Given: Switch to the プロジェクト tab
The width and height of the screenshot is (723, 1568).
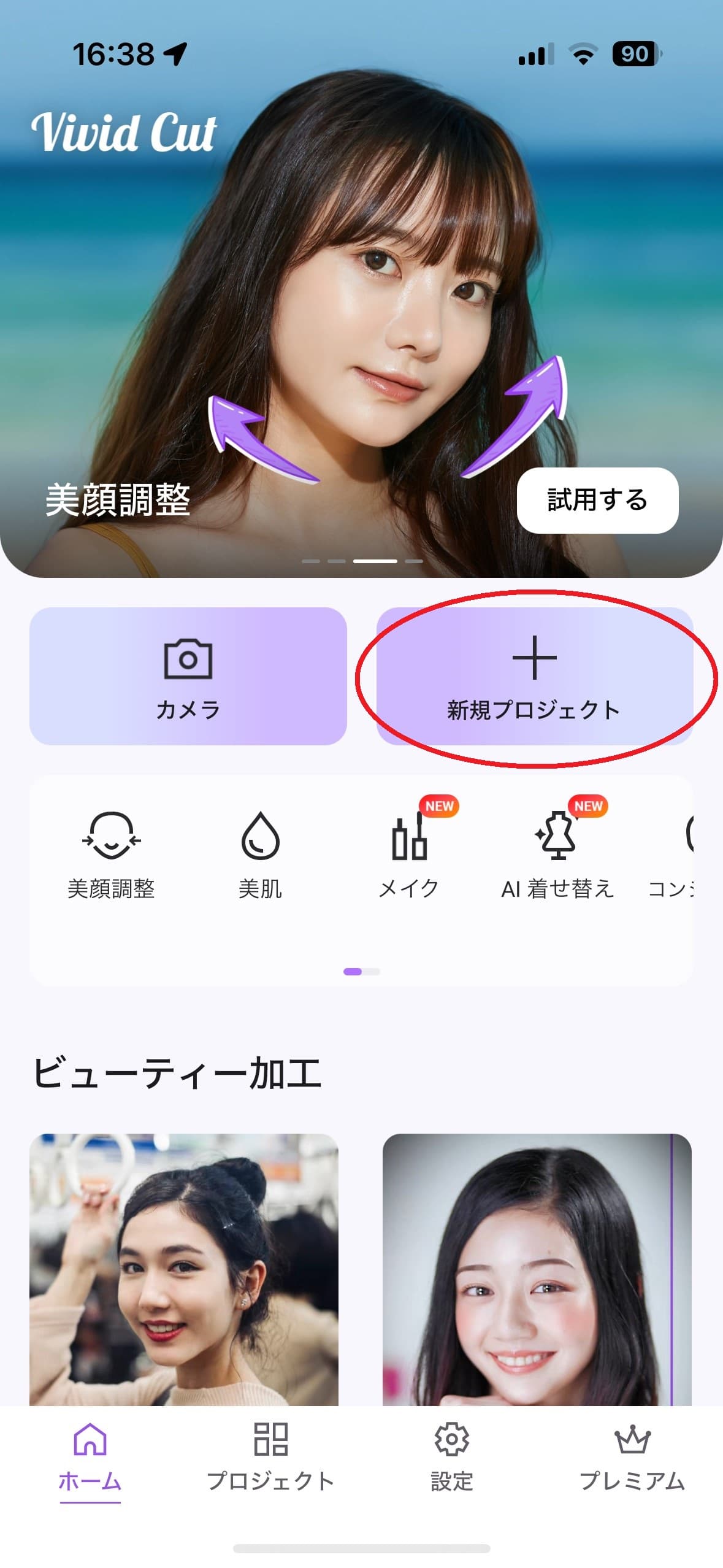Looking at the screenshot, I should pyautogui.click(x=270, y=1457).
